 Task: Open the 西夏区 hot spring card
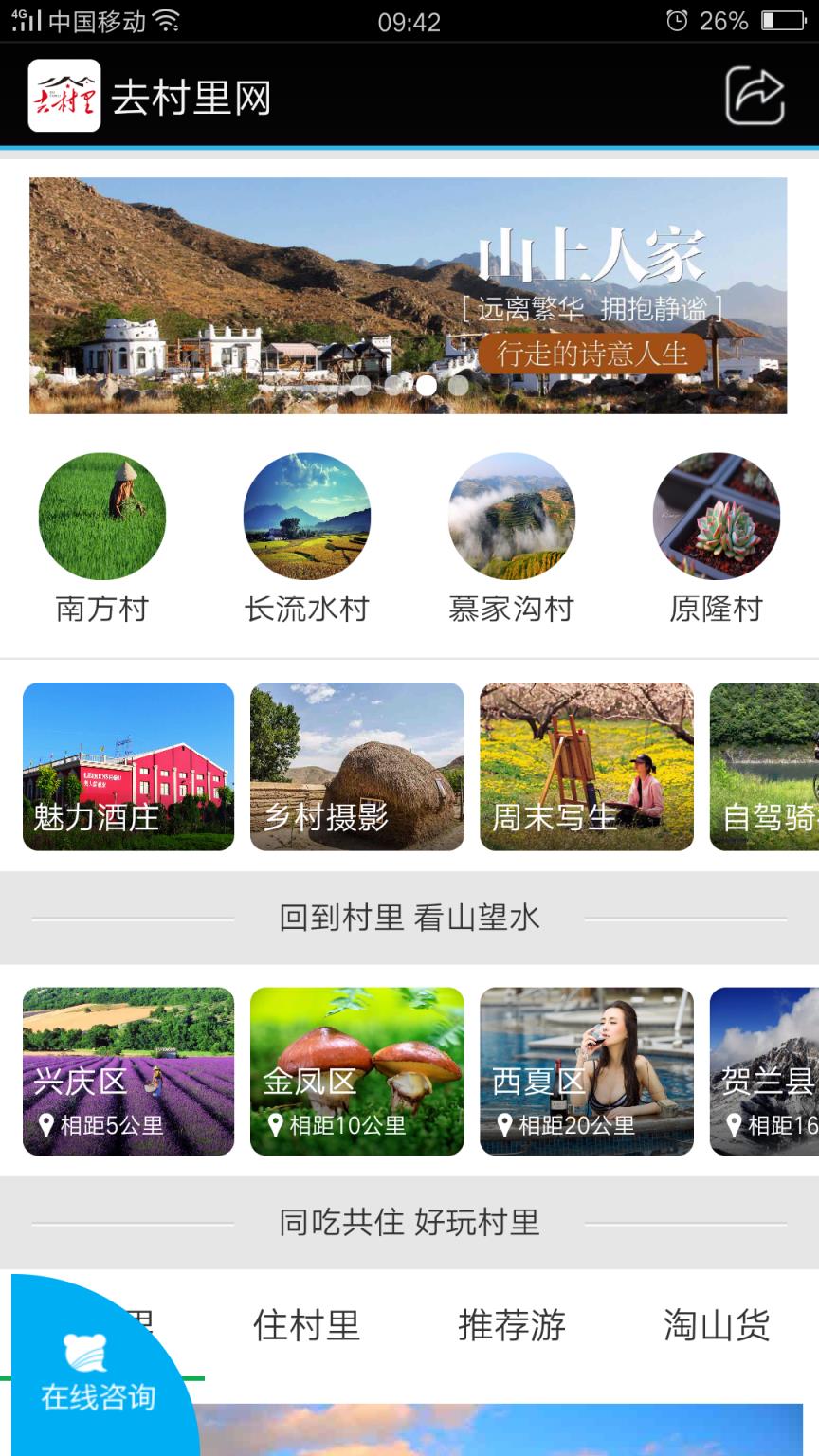coord(586,1071)
